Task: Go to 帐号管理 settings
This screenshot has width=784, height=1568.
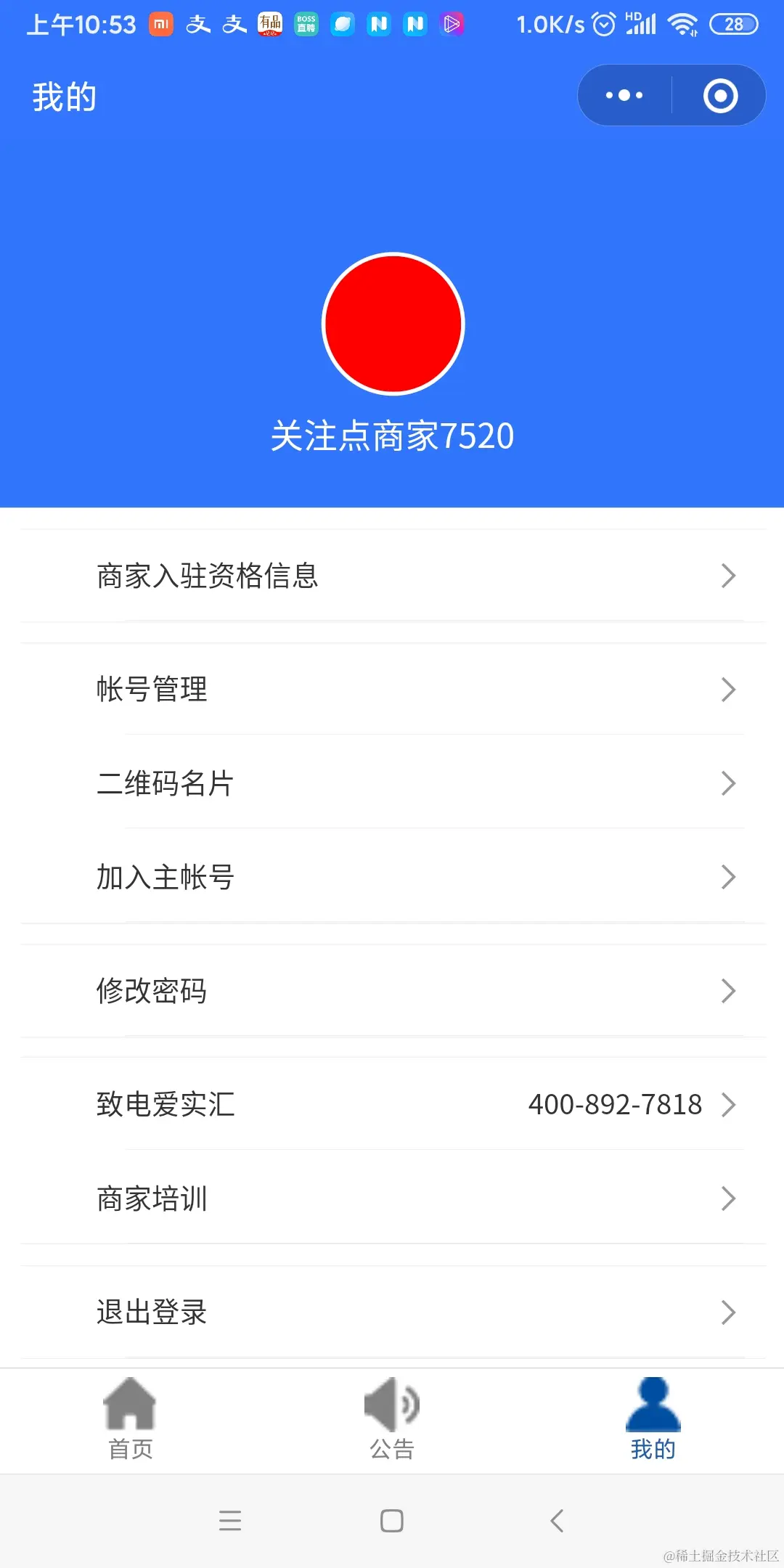Action: pyautogui.click(x=392, y=689)
